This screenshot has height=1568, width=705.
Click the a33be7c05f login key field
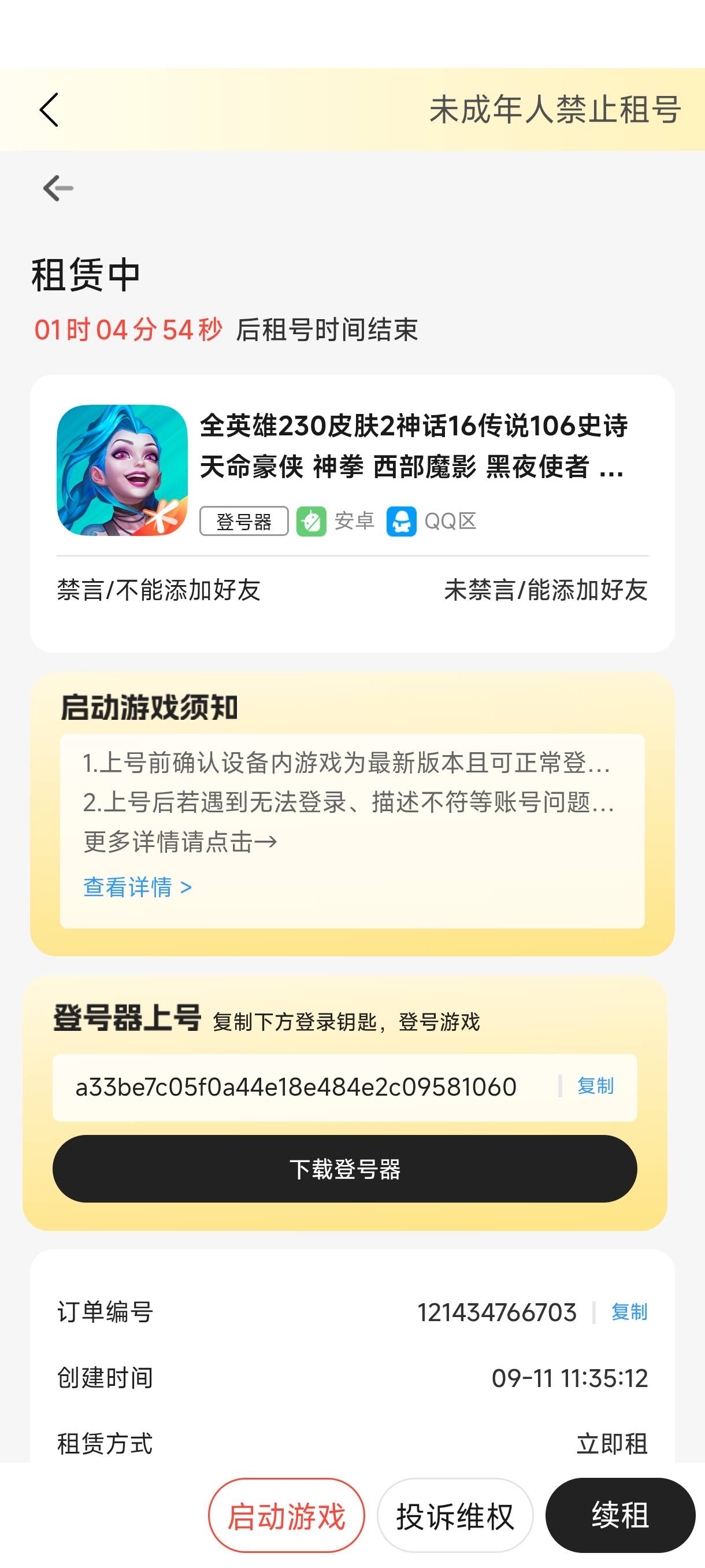point(294,1086)
